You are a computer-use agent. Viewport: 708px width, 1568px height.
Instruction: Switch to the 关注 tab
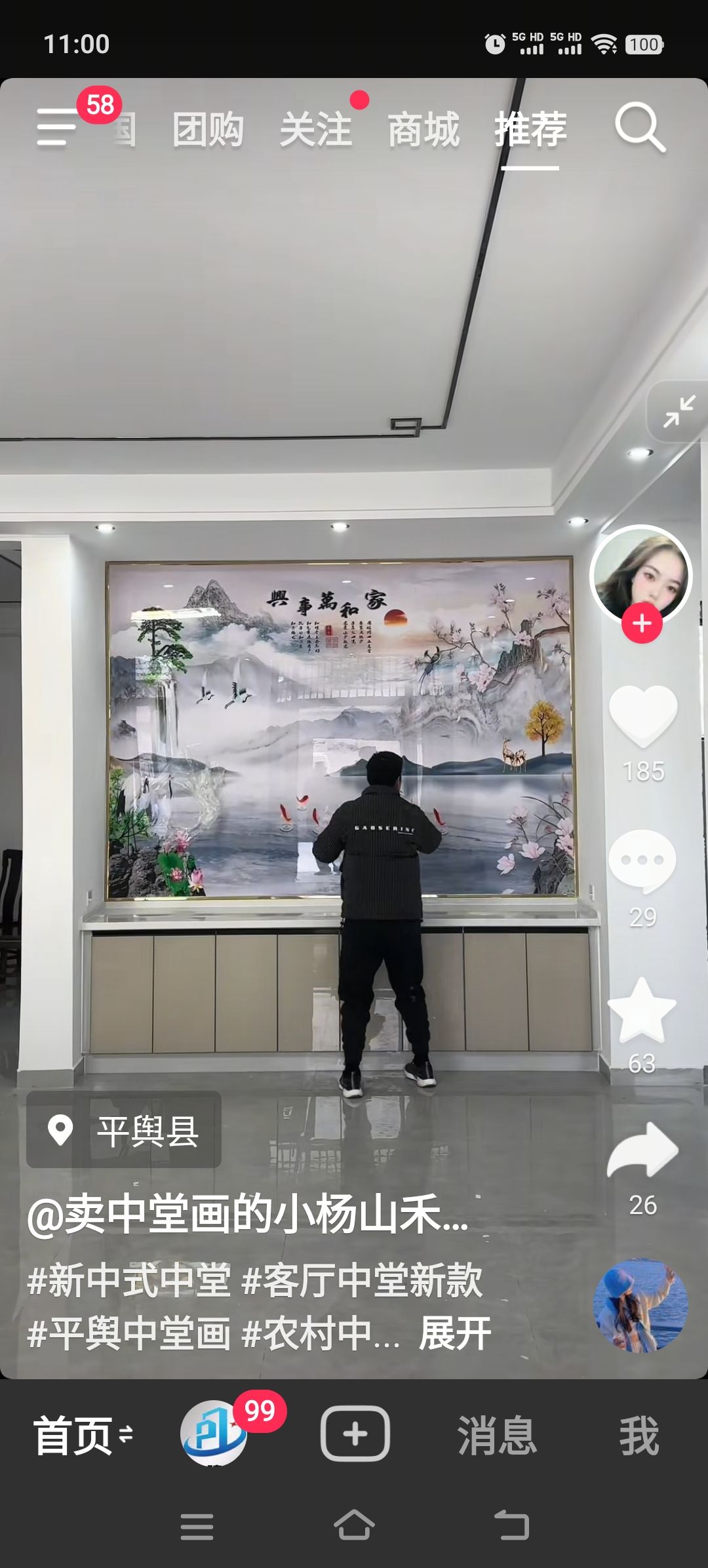(315, 129)
